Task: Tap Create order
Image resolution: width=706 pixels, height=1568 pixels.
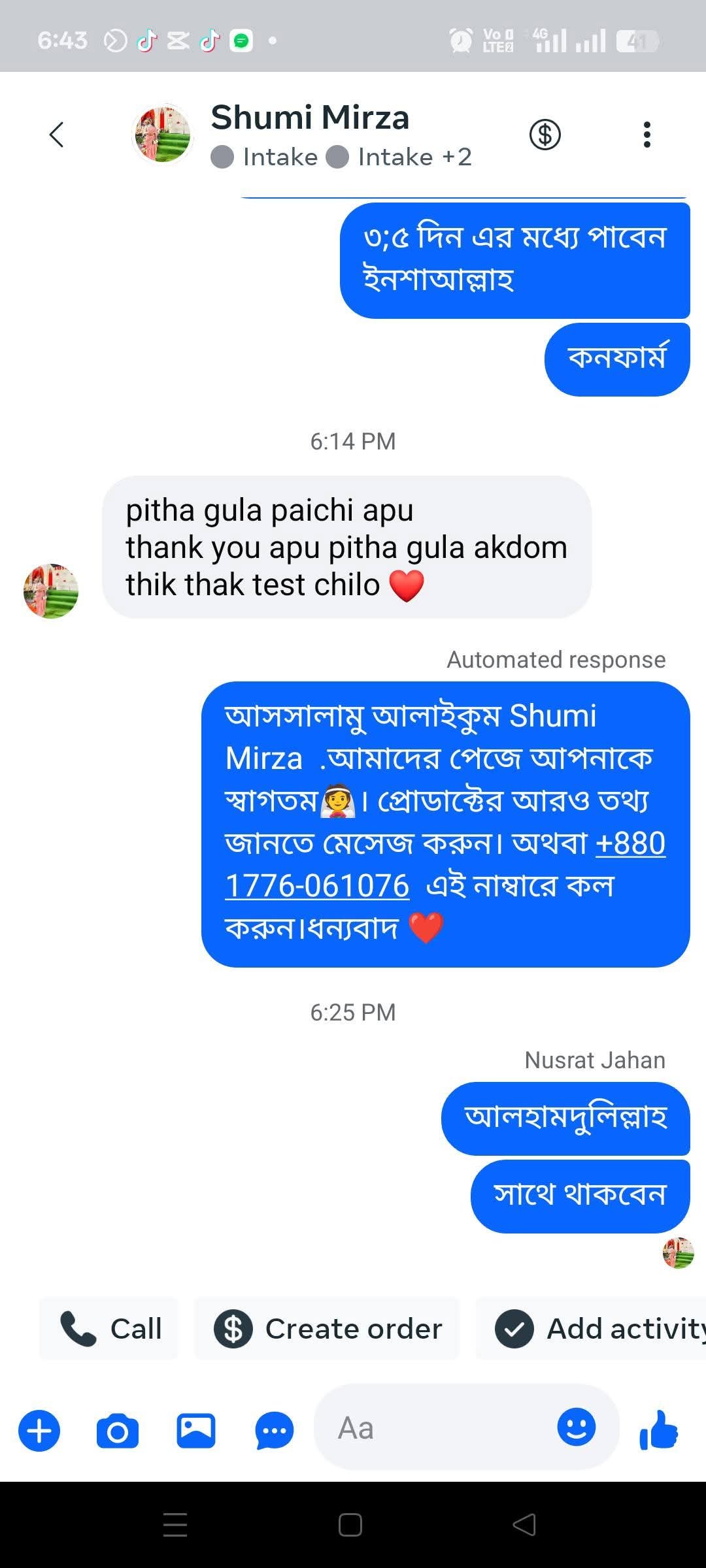Action: coord(328,1328)
